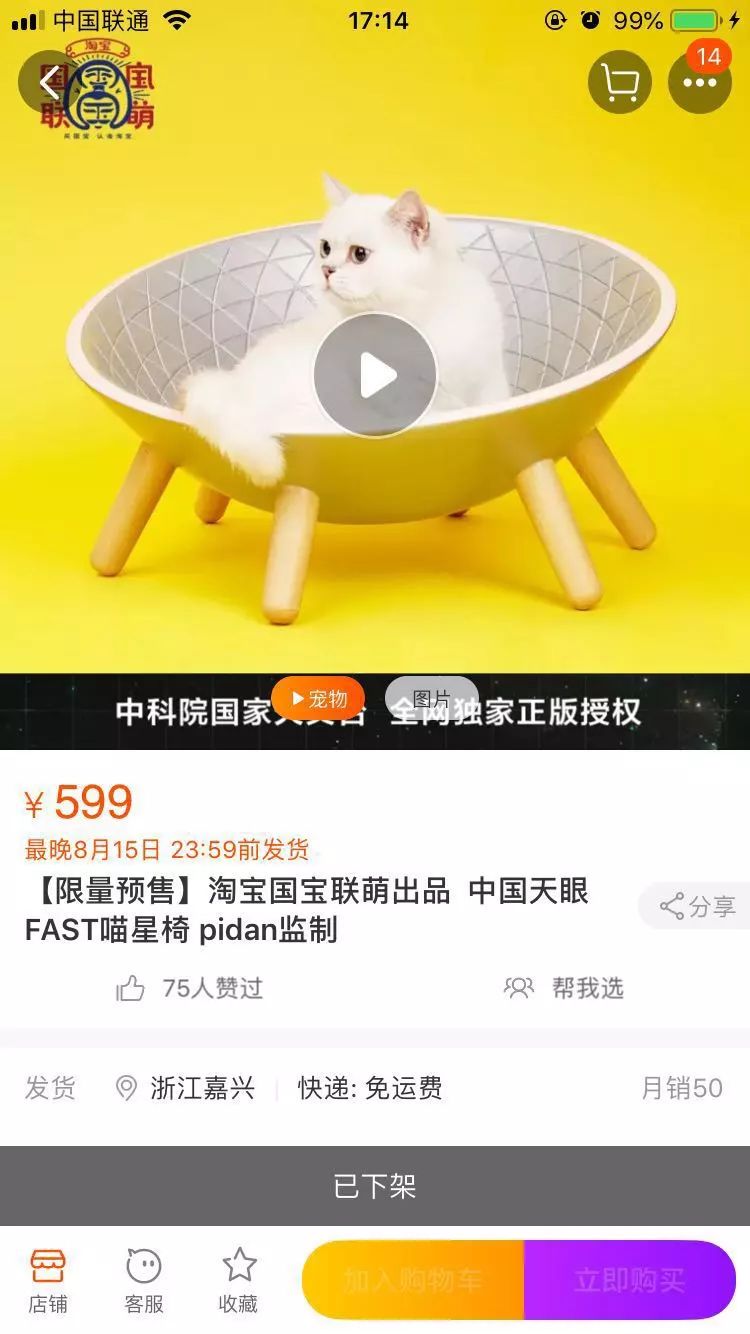Open the 店铺 shop page
Image resolution: width=750 pixels, height=1334 pixels.
tap(47, 1280)
